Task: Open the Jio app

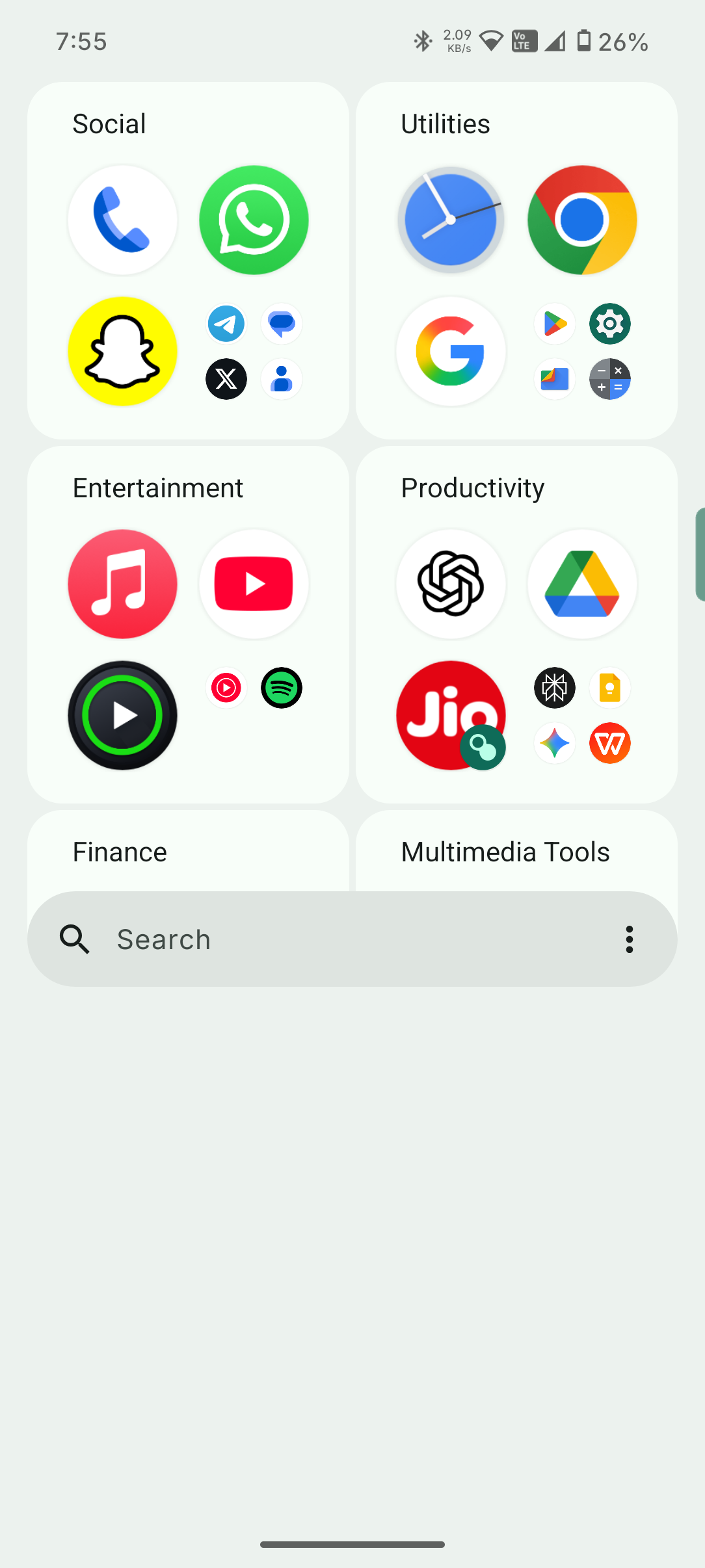Action: 451,716
